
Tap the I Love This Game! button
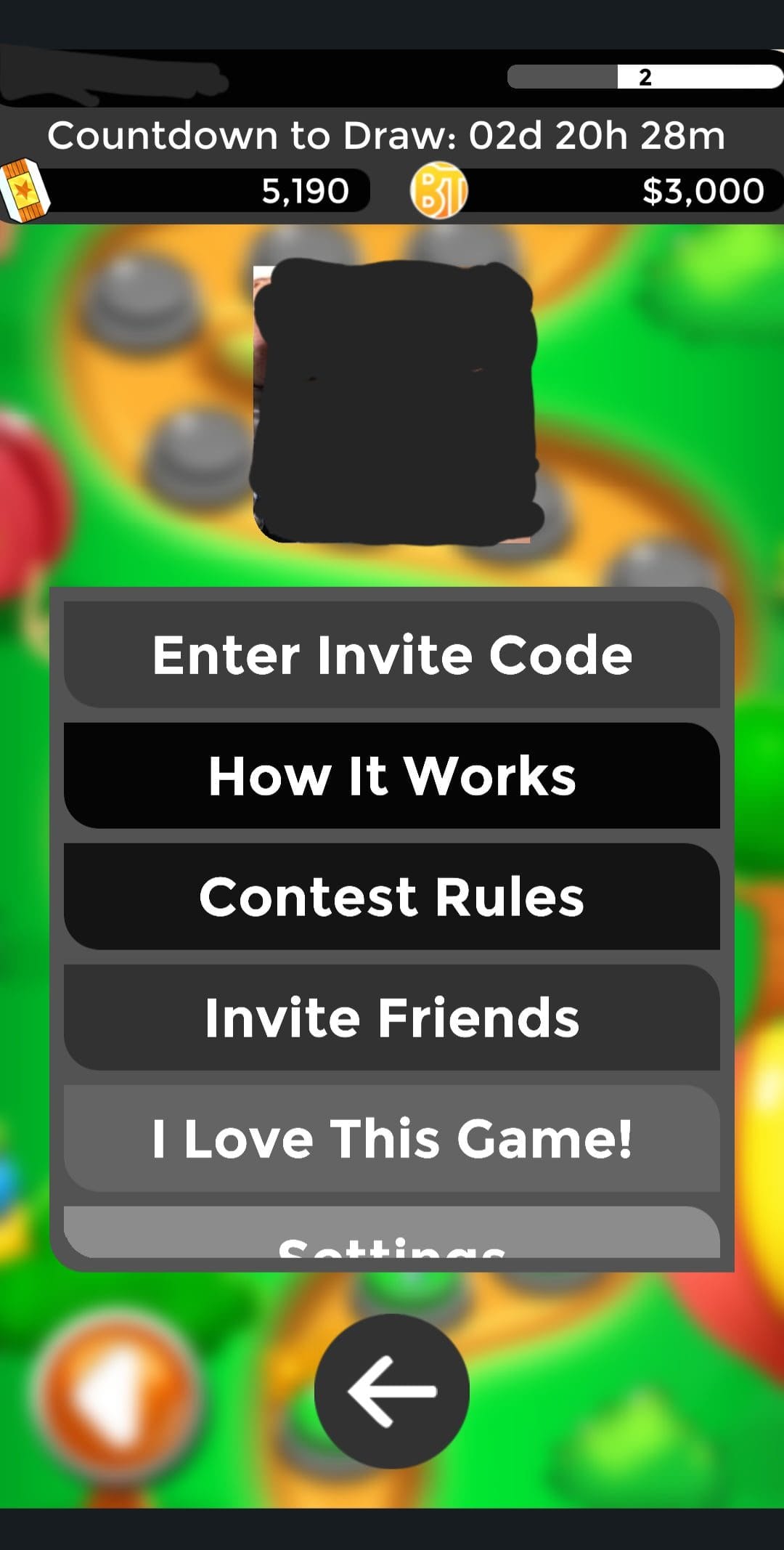click(x=392, y=1138)
